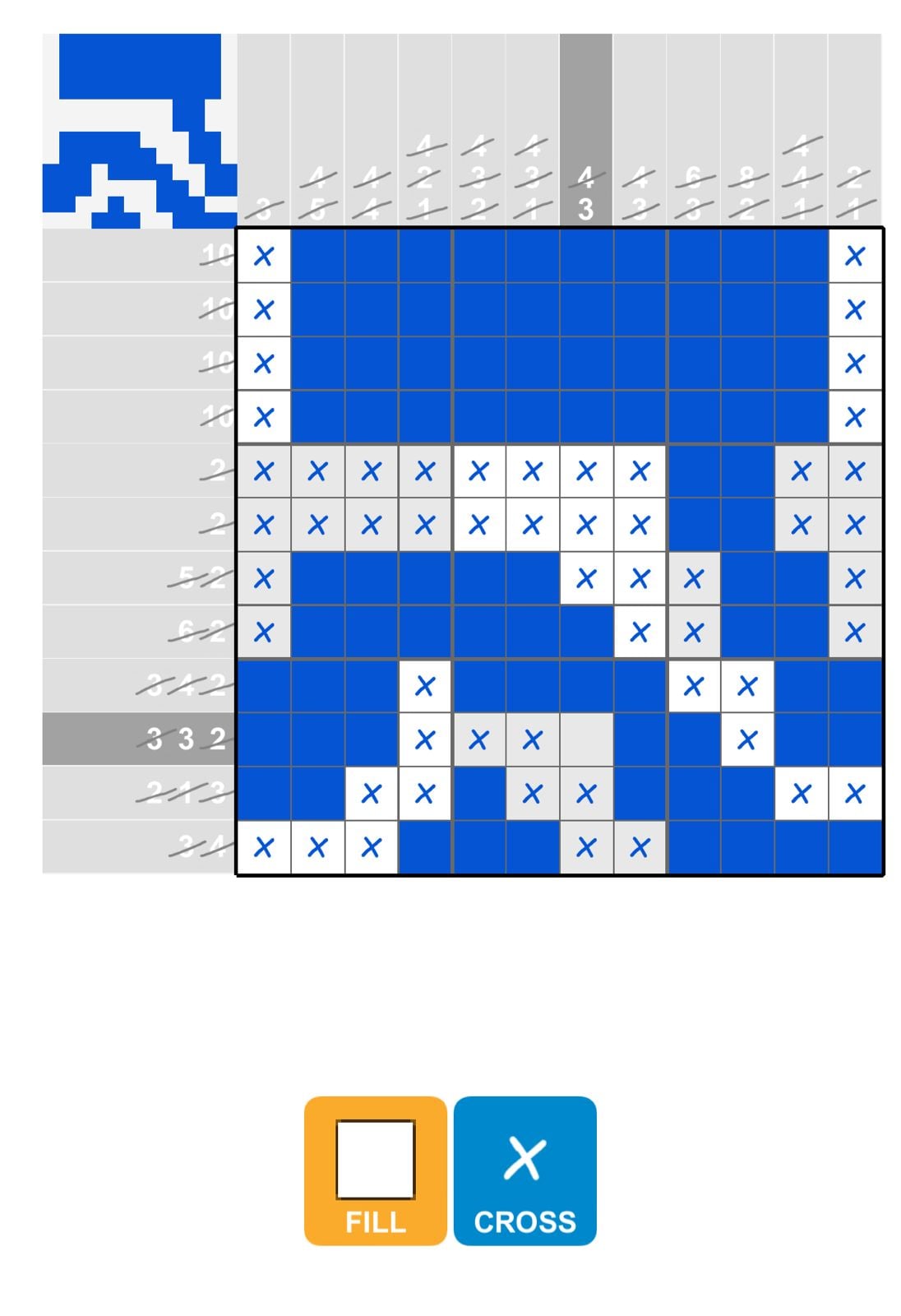Switch to CROSS marking mode
Screen dimensions: 901x1316
[524, 1170]
